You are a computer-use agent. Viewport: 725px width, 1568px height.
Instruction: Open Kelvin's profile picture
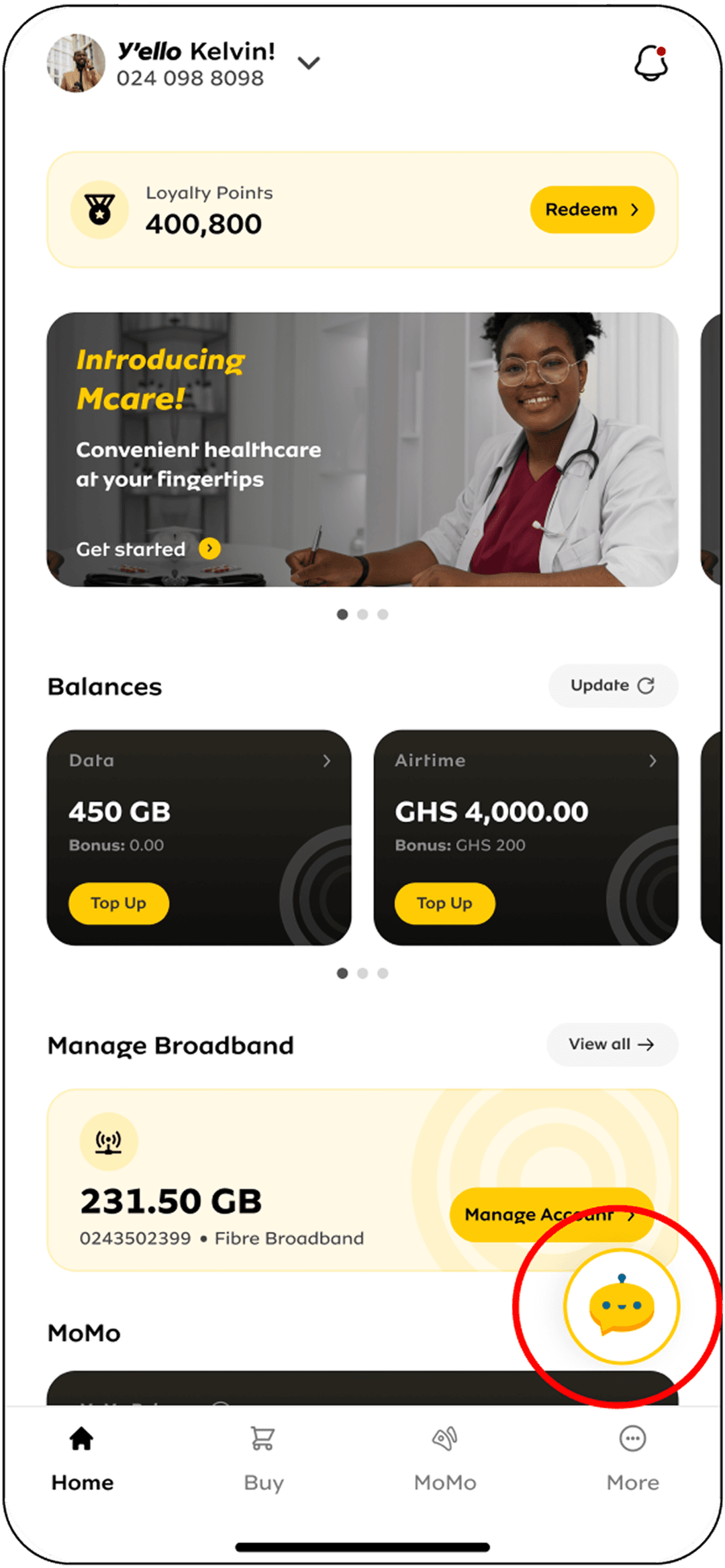[76, 63]
